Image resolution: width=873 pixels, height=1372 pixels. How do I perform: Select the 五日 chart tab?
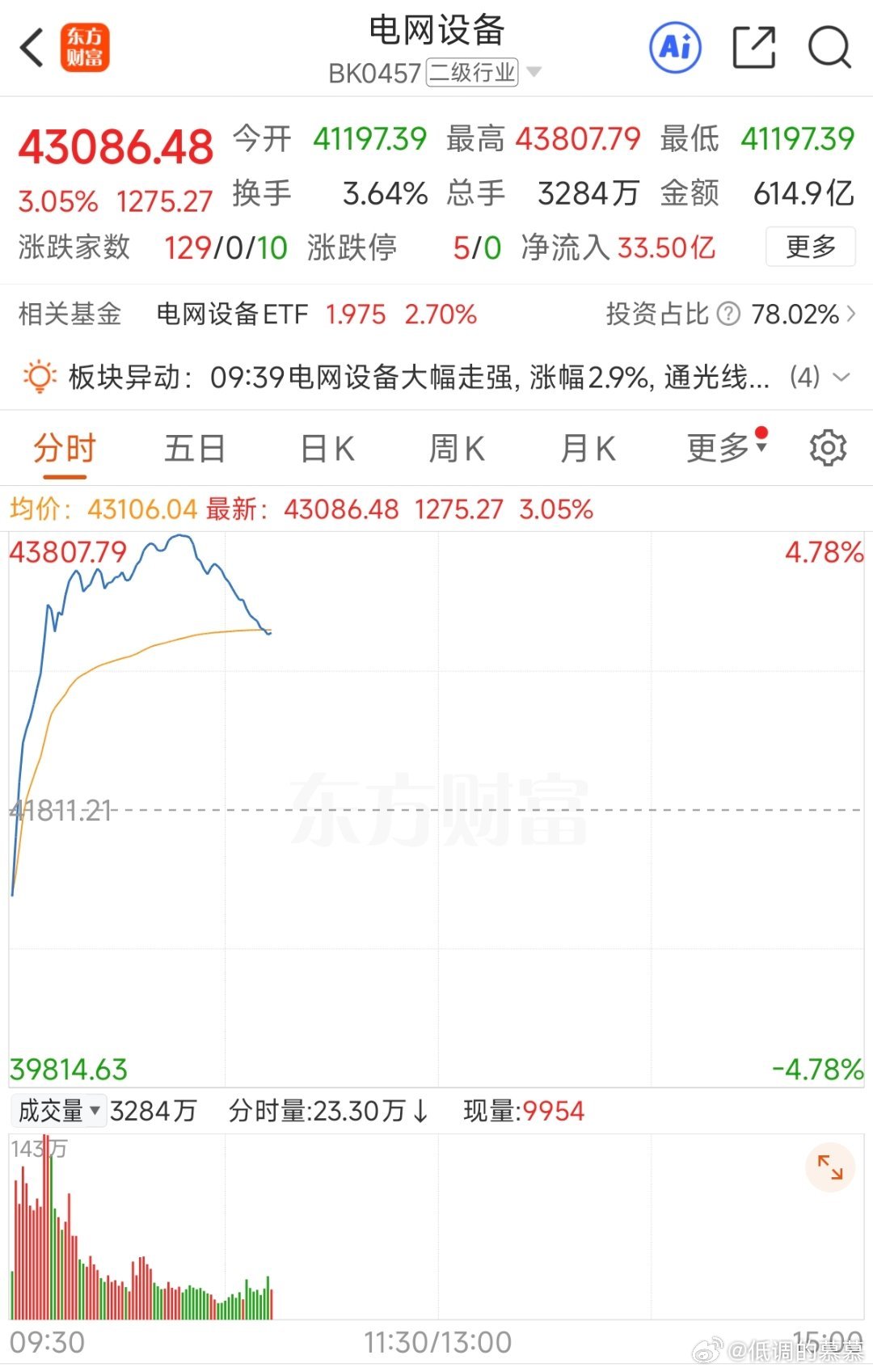(x=194, y=448)
